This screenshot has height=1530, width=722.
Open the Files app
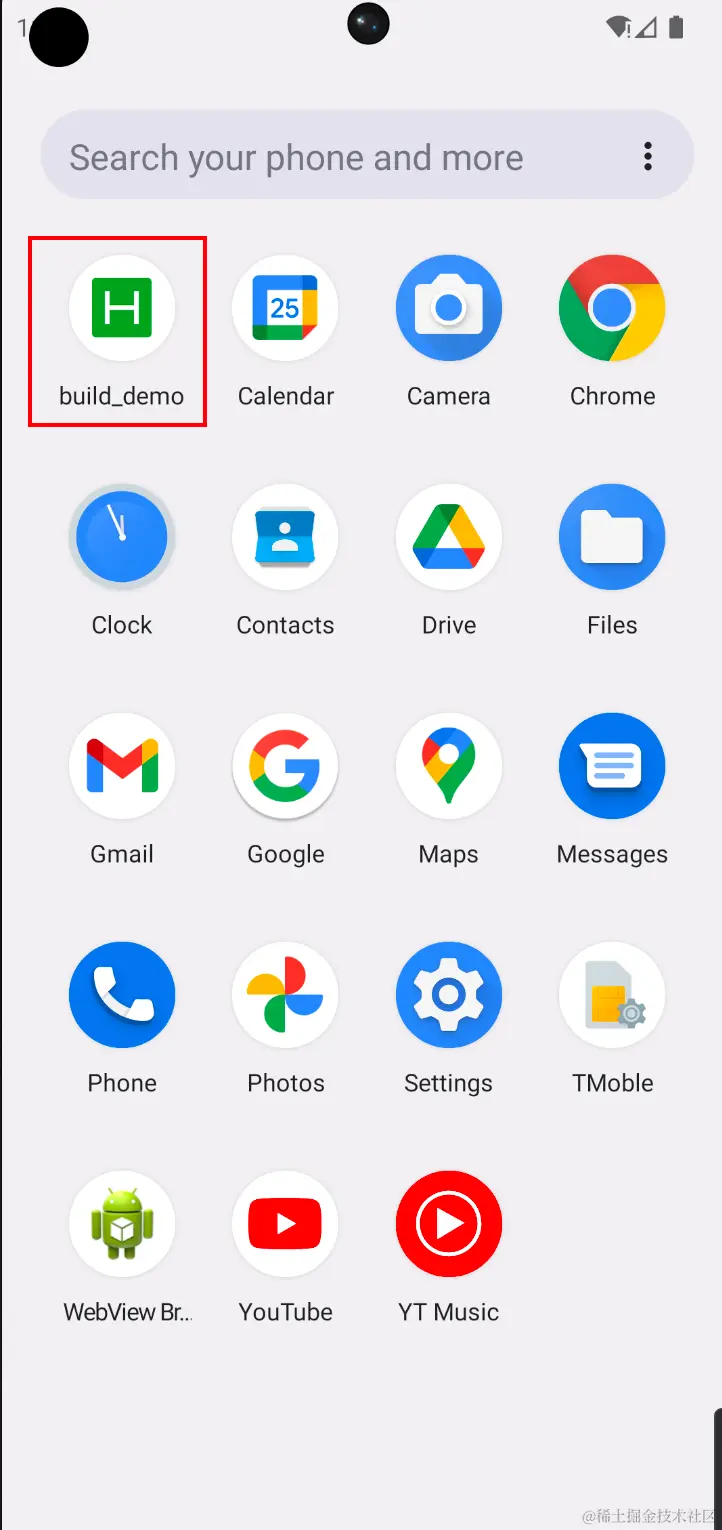612,537
